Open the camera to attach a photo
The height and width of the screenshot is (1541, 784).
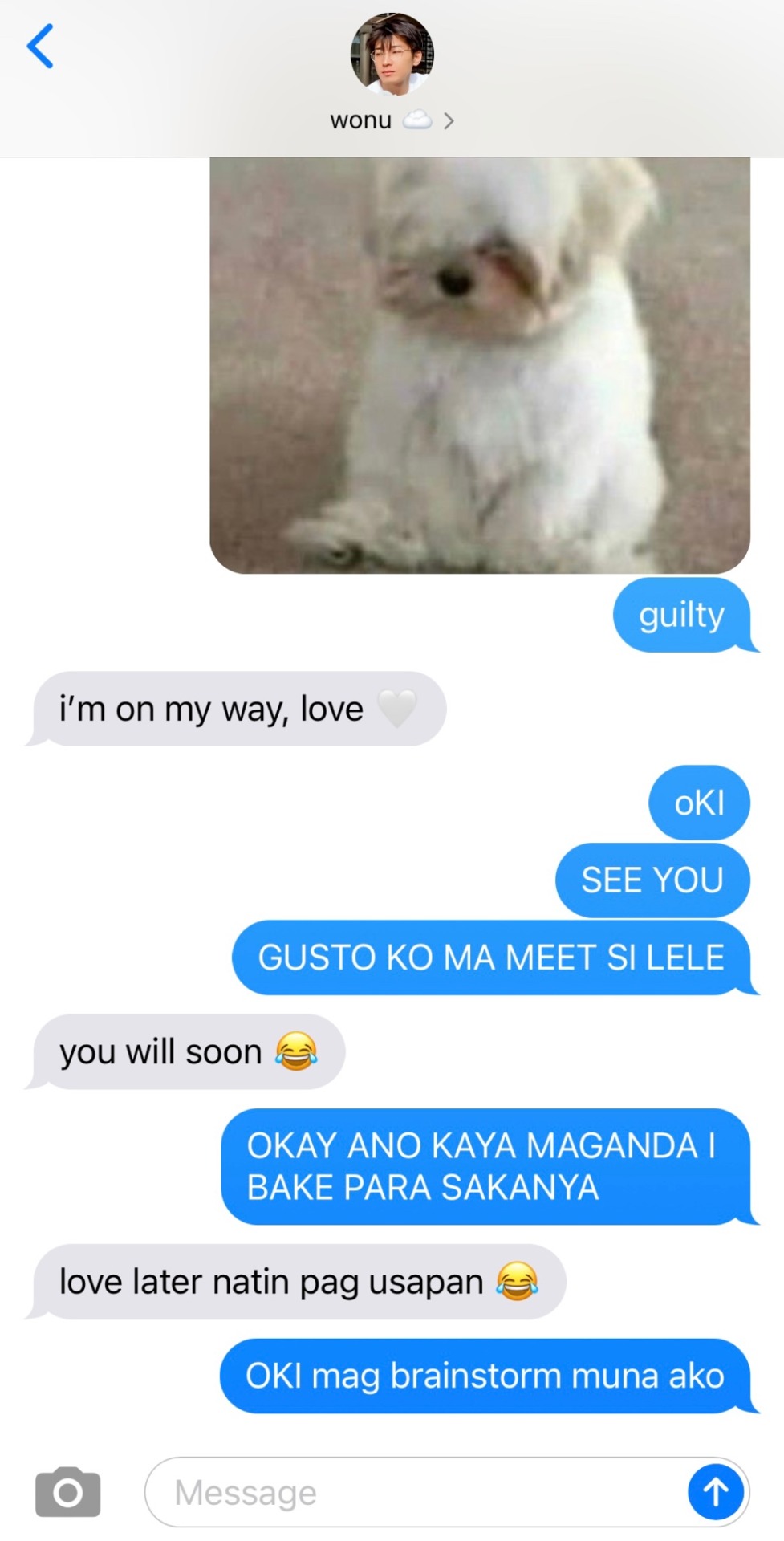pyautogui.click(x=68, y=1492)
